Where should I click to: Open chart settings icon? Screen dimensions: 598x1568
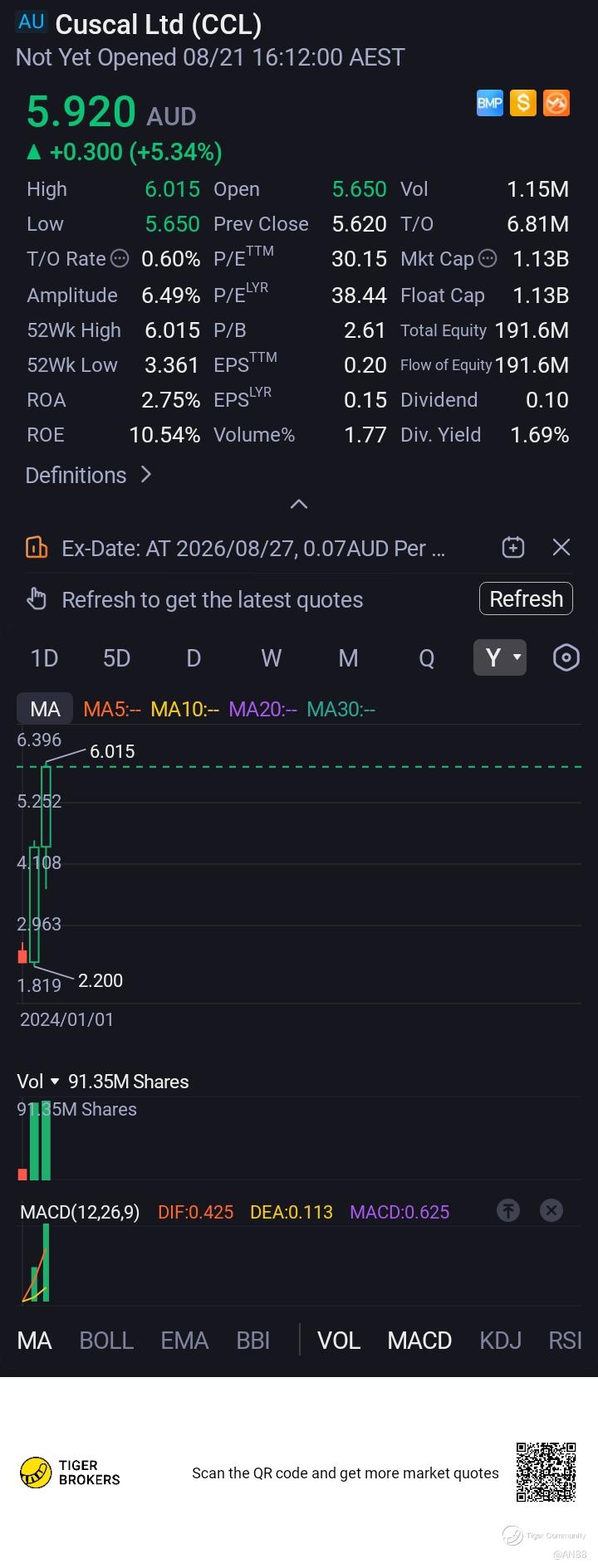coord(566,657)
